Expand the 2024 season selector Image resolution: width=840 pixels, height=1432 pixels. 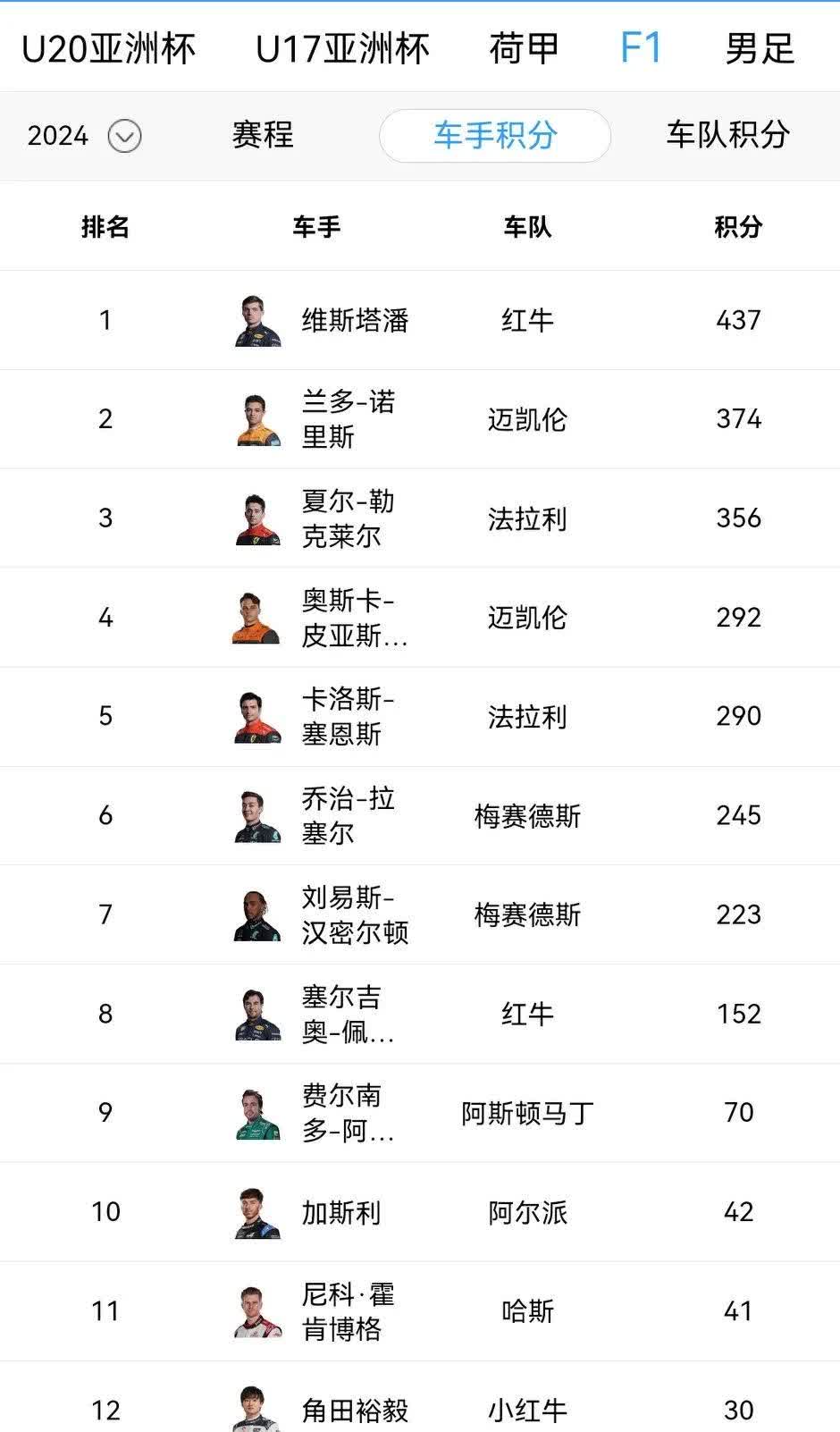pyautogui.click(x=82, y=136)
